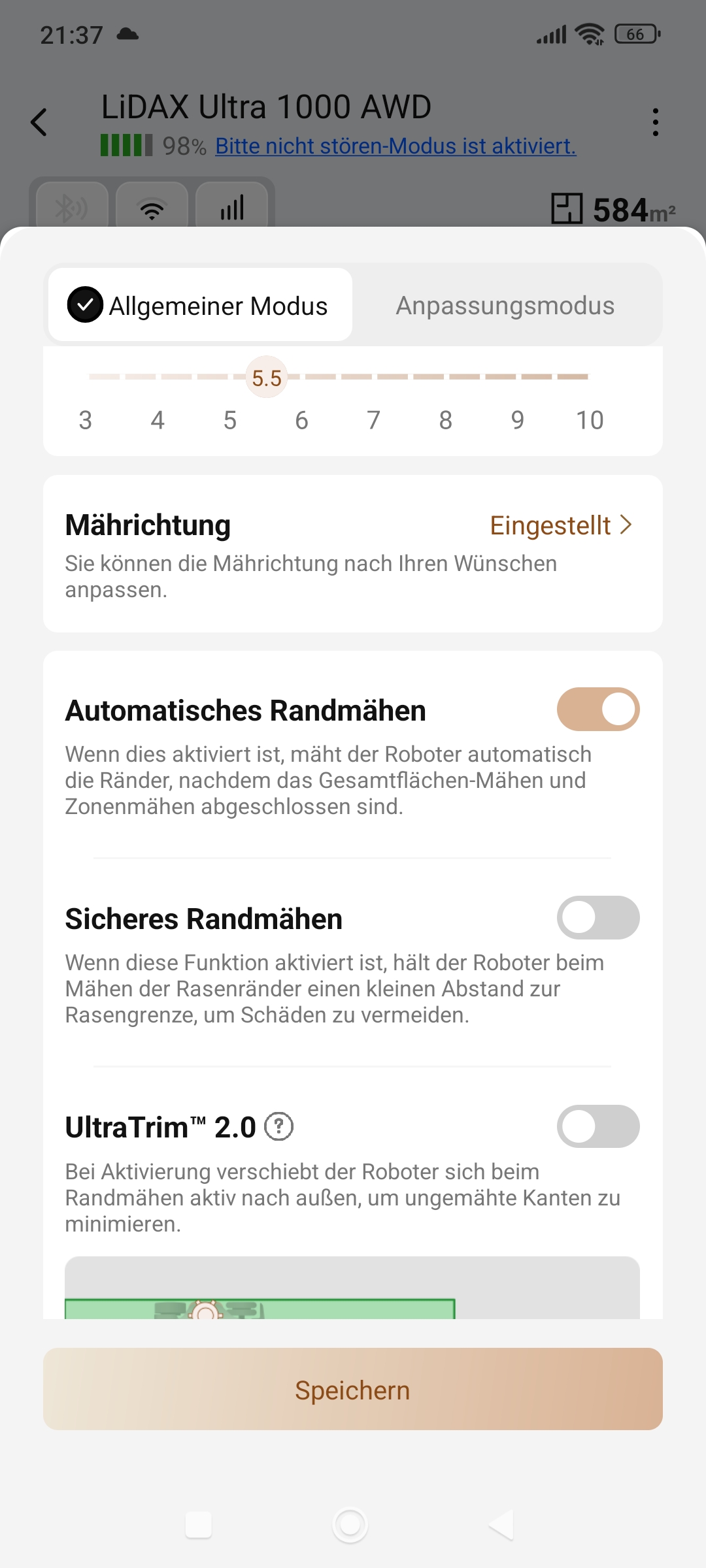Enable Sicheres Randmähen

pyautogui.click(x=597, y=918)
